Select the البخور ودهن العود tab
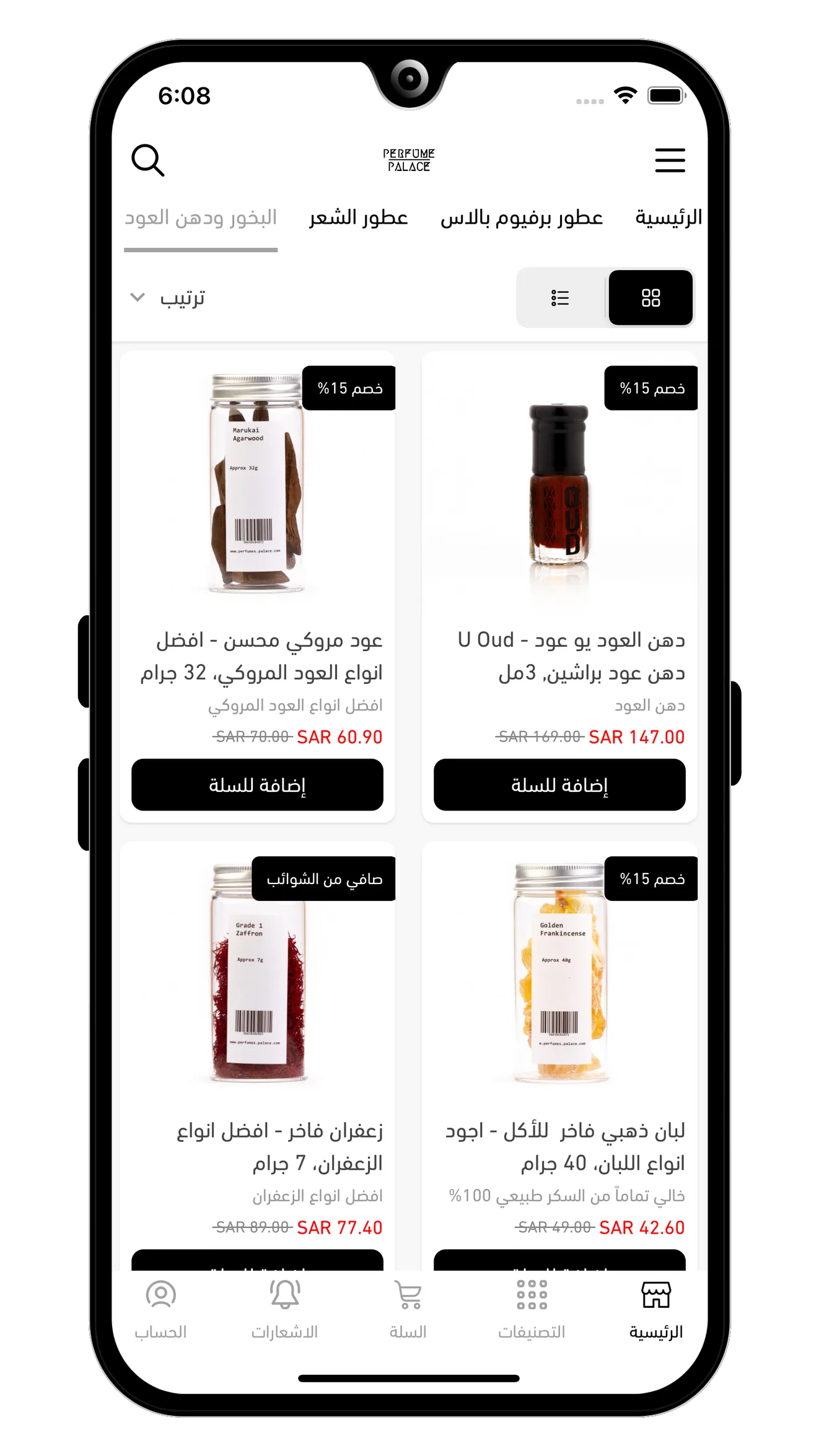Image resolution: width=819 pixels, height=1456 pixels. (x=201, y=218)
